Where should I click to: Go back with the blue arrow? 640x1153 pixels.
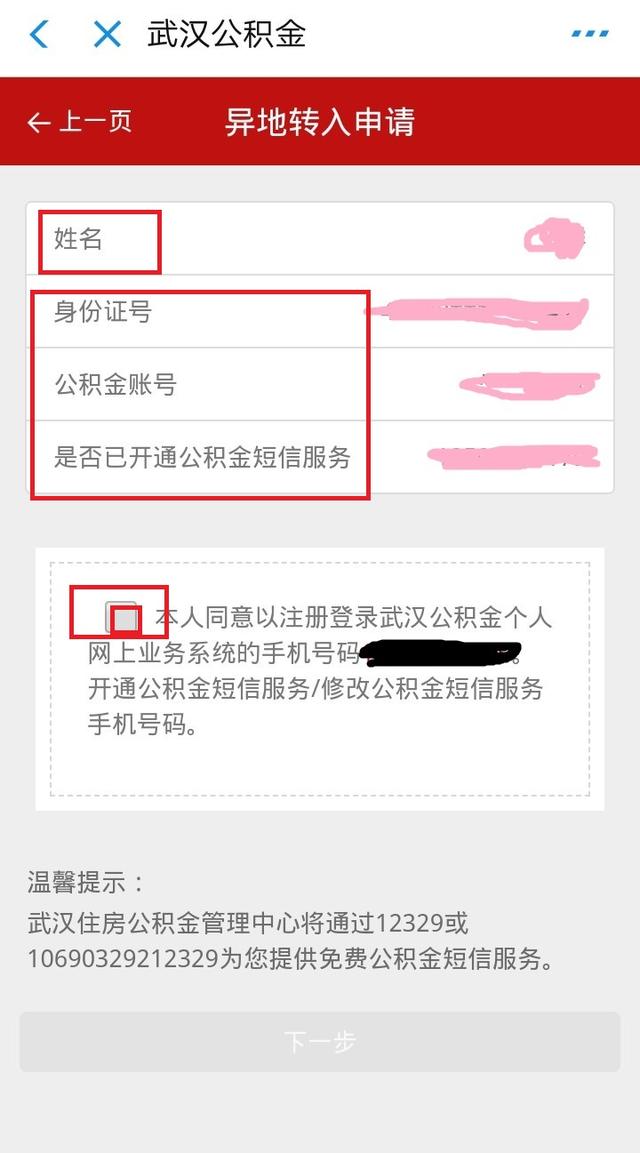pos(39,34)
